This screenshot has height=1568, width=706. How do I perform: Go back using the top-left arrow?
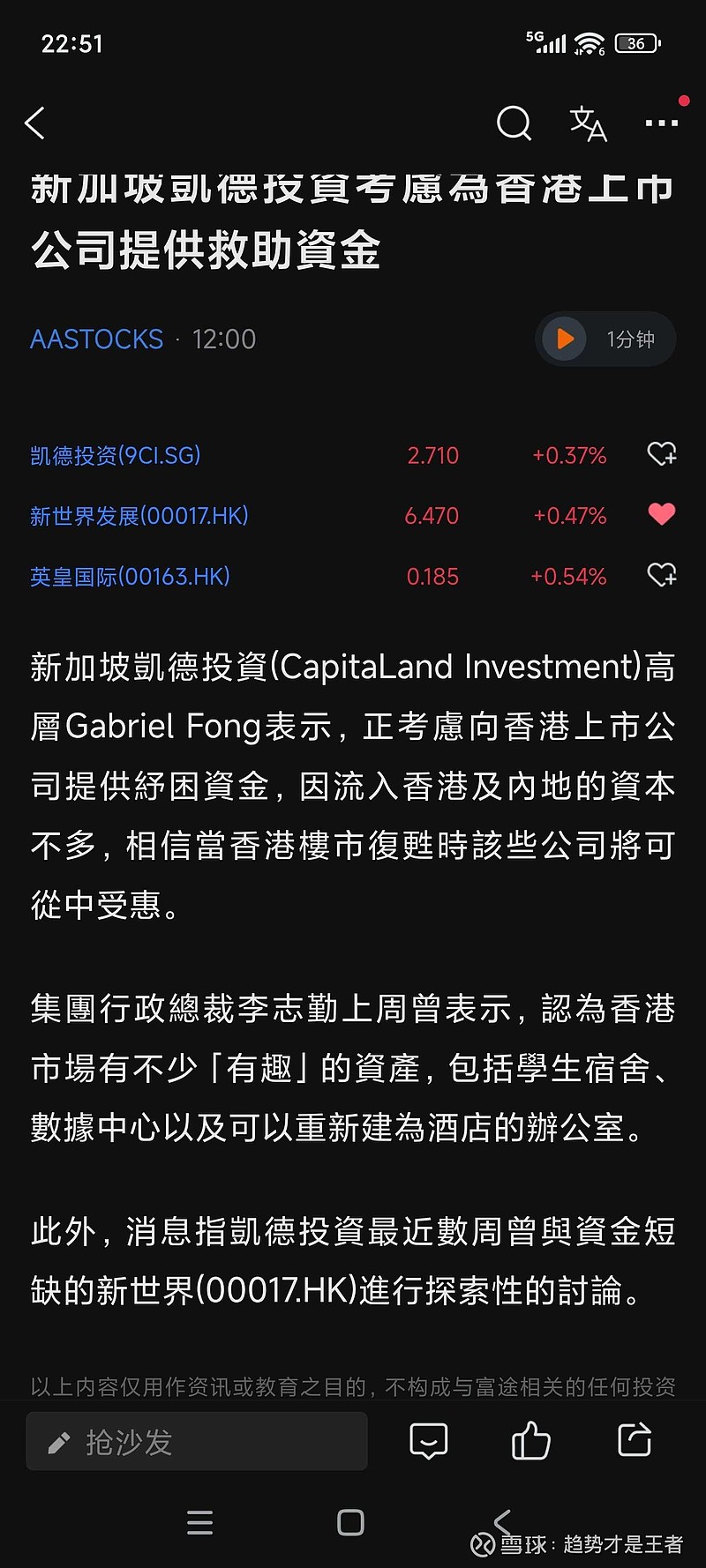tap(35, 123)
